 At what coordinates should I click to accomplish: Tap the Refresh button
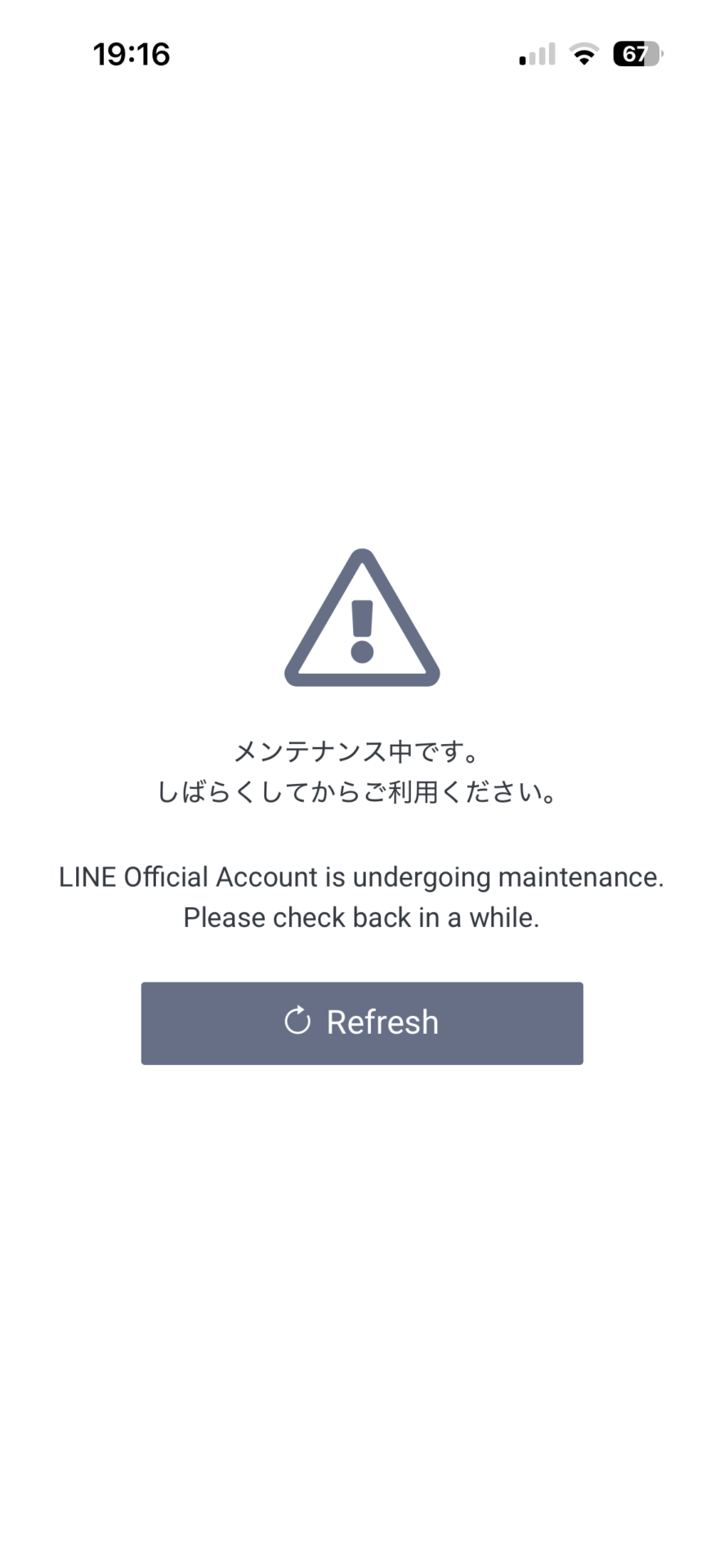click(x=362, y=1022)
